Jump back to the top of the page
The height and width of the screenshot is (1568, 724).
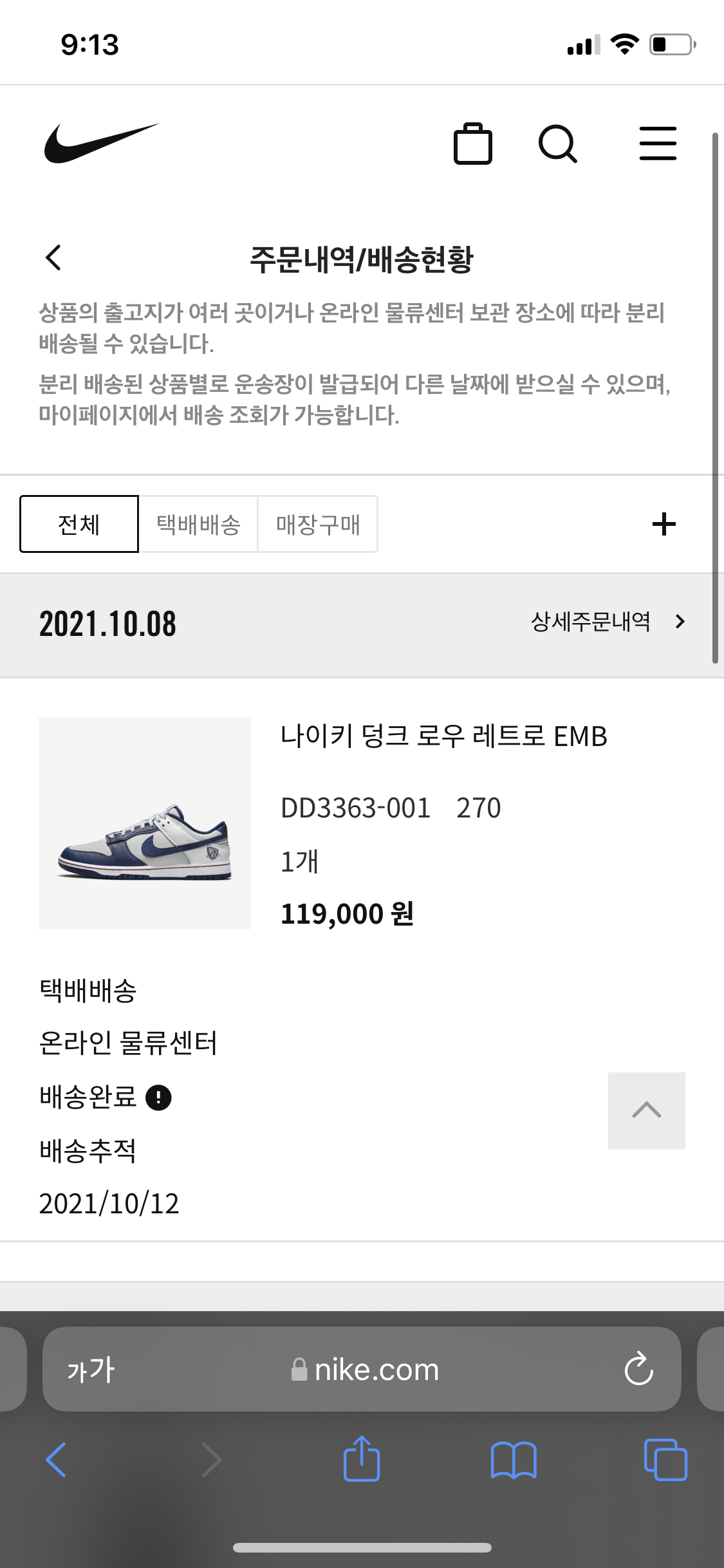646,1110
